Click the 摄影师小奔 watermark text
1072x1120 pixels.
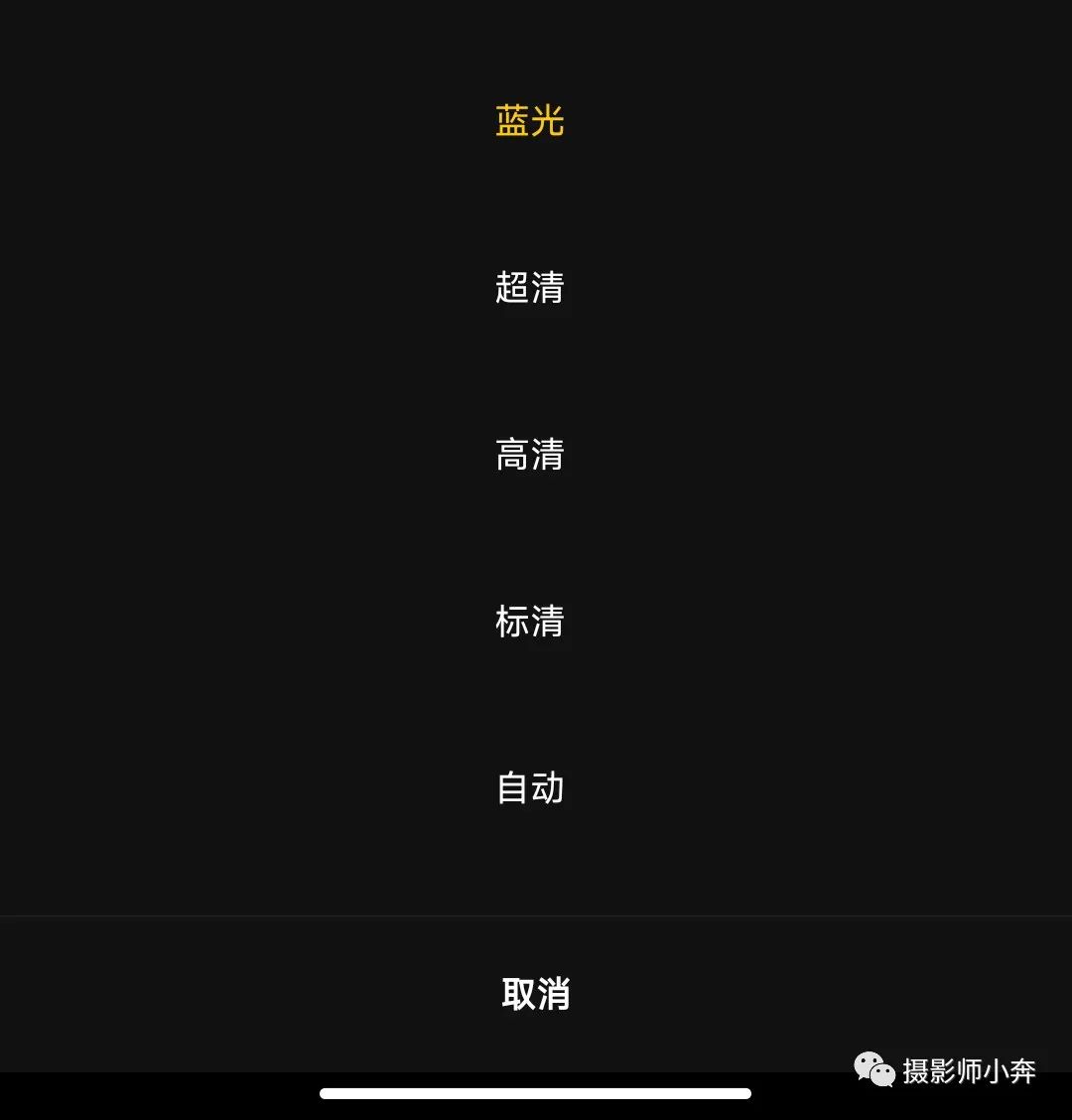pos(968,1072)
